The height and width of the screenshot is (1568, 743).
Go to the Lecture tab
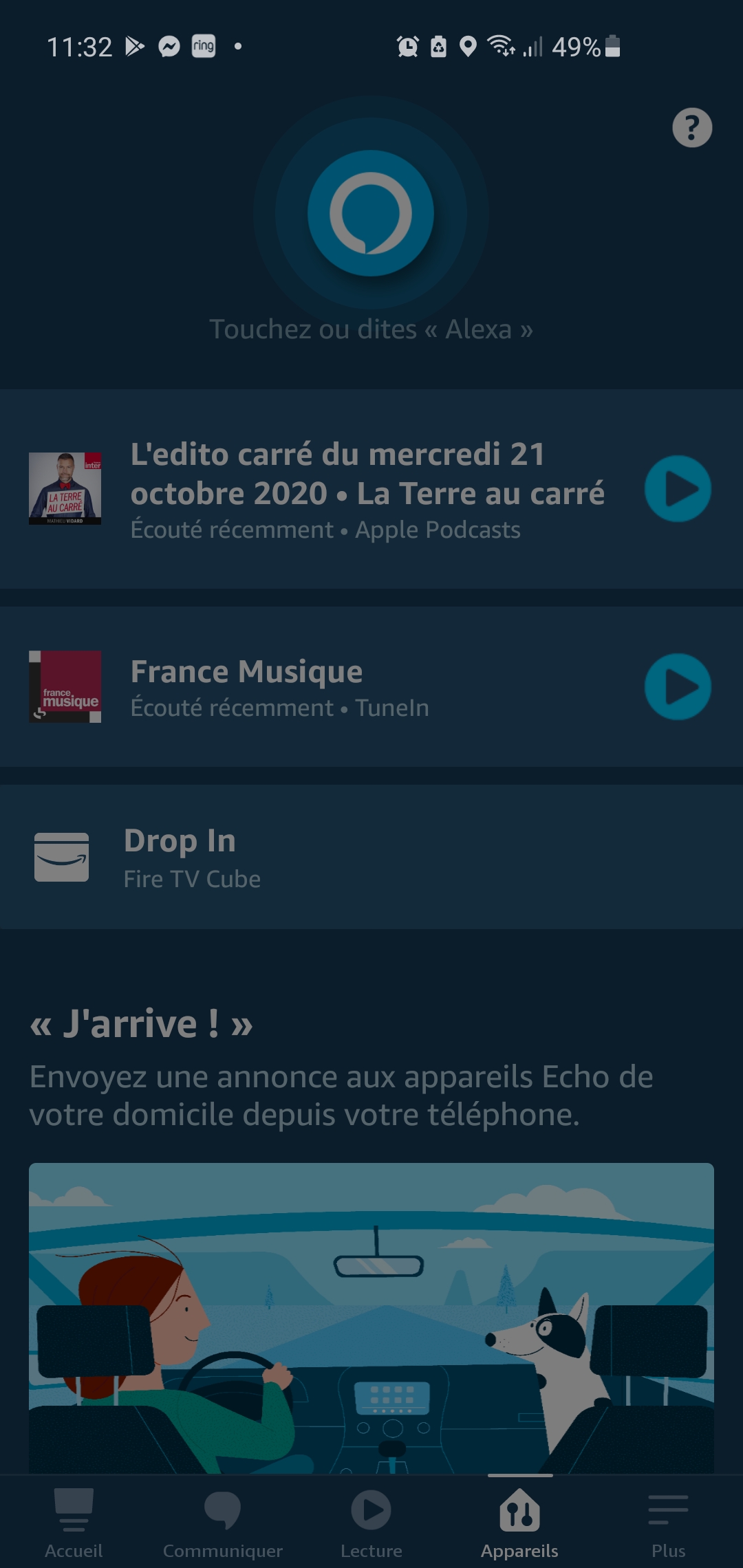point(371,1522)
